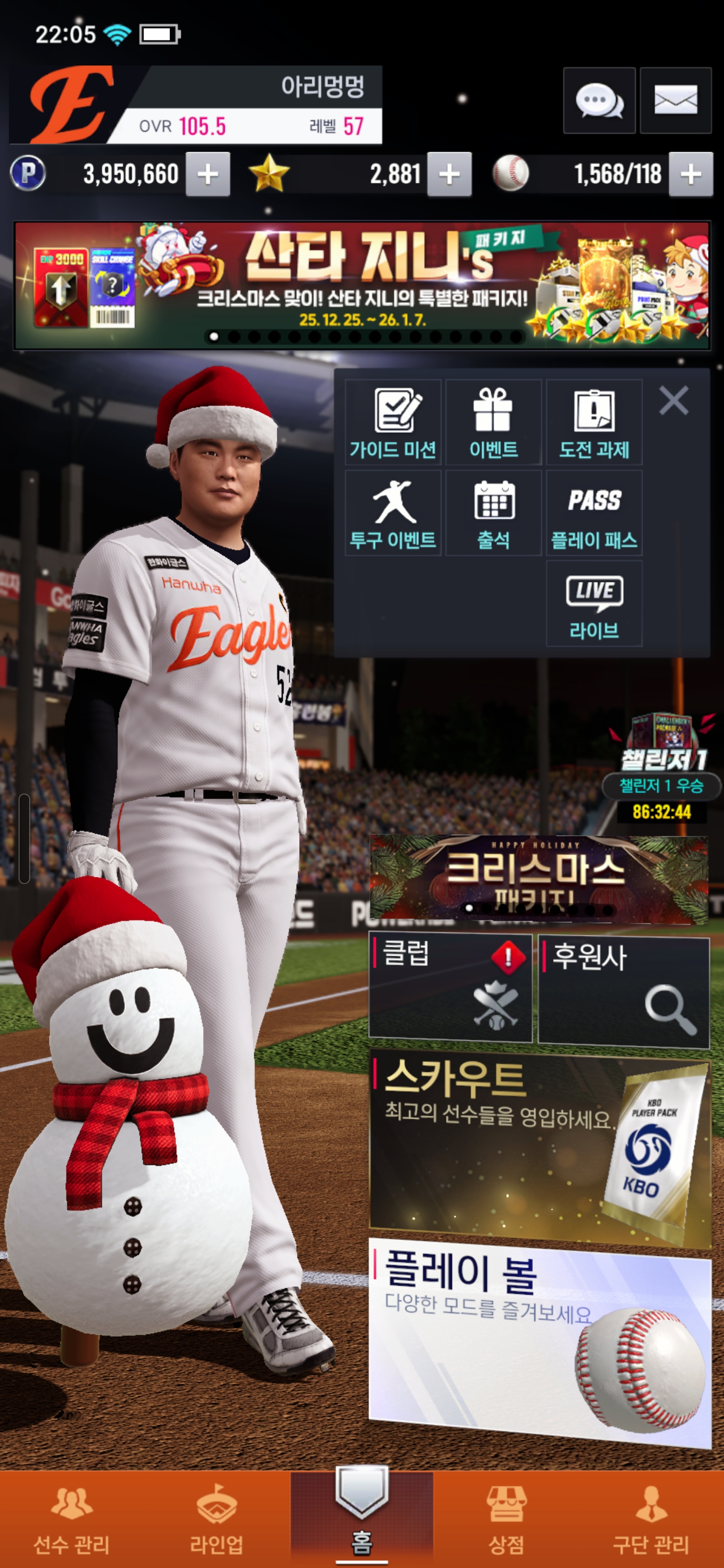Close the quick menu panel
Screen dimensions: 724x1568
click(x=673, y=401)
